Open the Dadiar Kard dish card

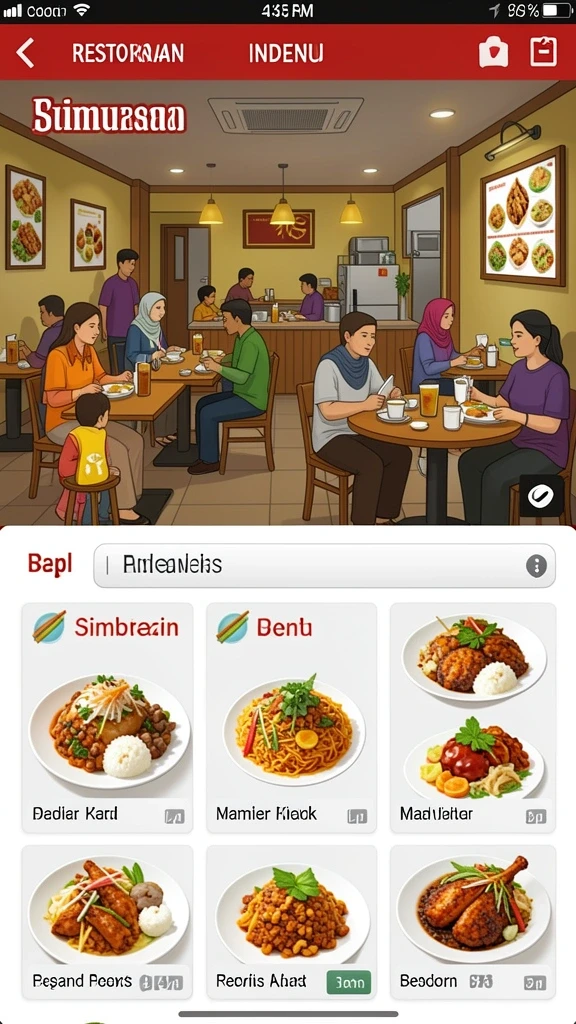(107, 718)
